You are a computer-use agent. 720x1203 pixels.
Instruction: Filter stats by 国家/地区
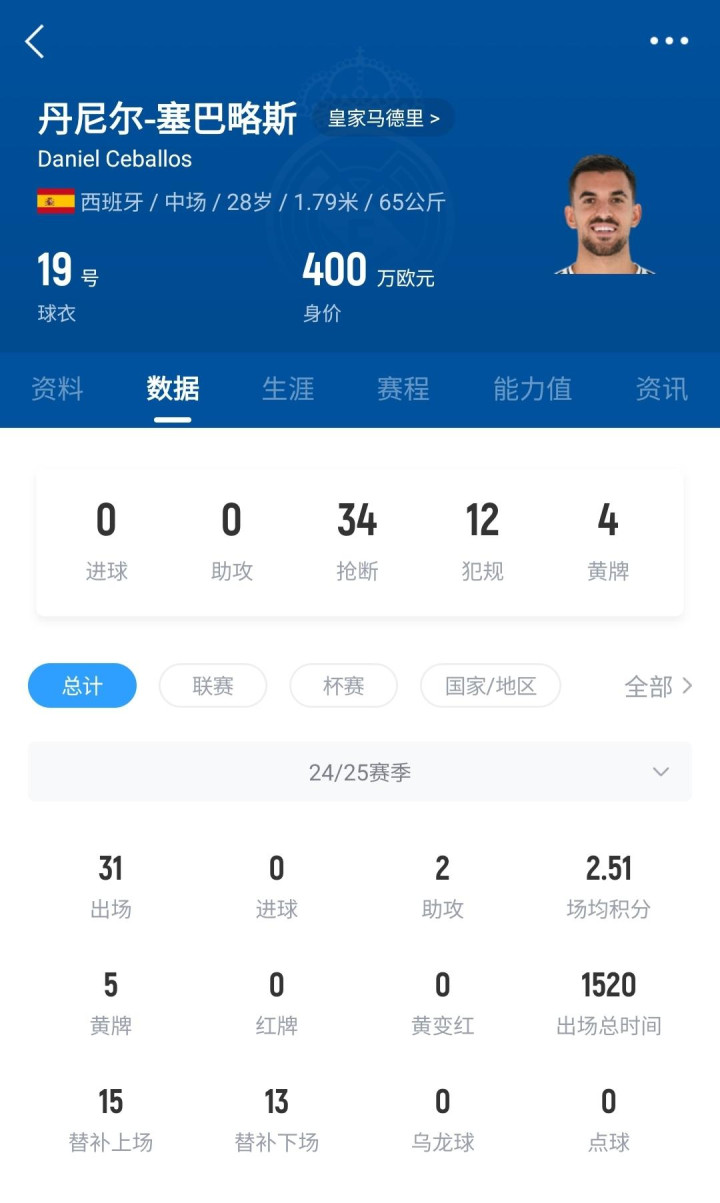(490, 686)
